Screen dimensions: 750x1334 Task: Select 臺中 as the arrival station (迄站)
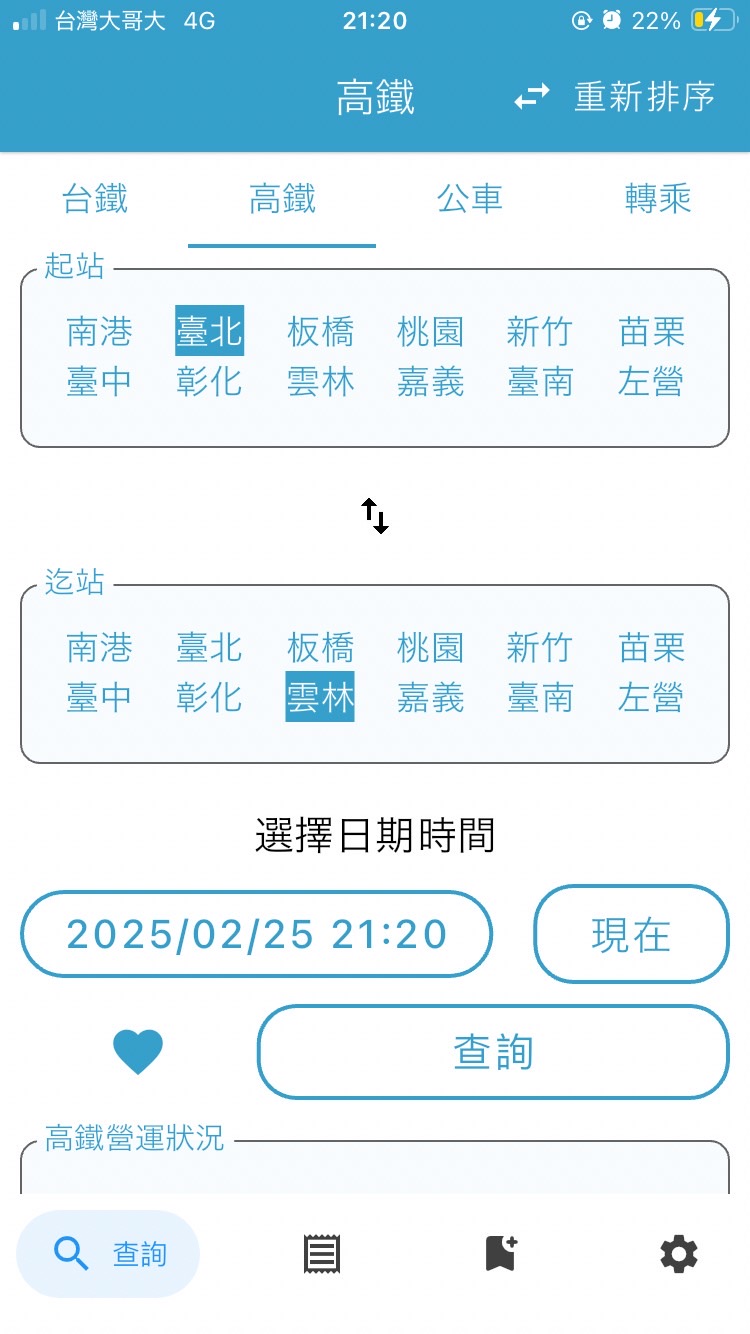click(x=99, y=697)
